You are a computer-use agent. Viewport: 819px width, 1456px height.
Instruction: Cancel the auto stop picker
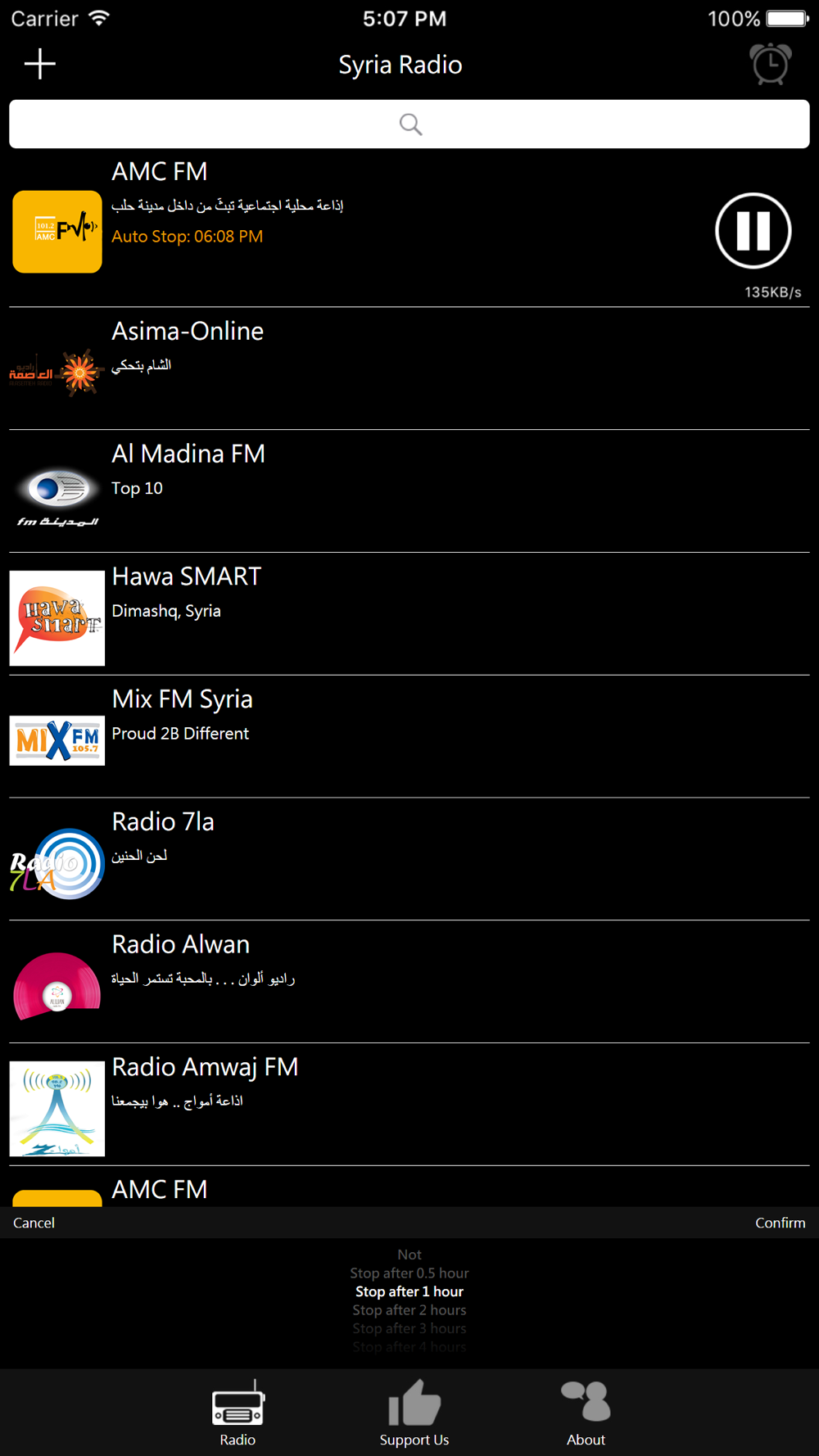click(x=34, y=1223)
